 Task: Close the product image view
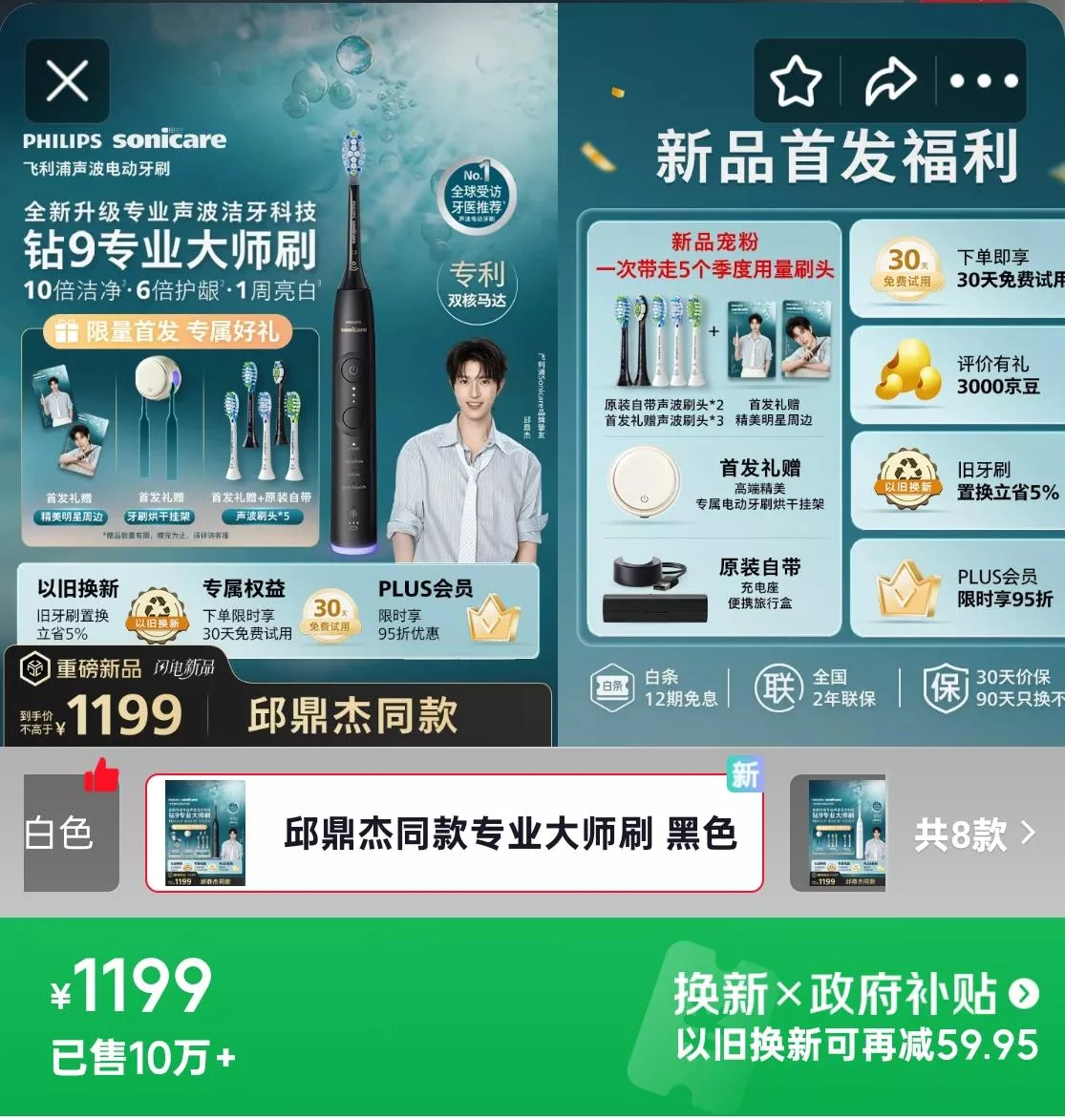65,81
